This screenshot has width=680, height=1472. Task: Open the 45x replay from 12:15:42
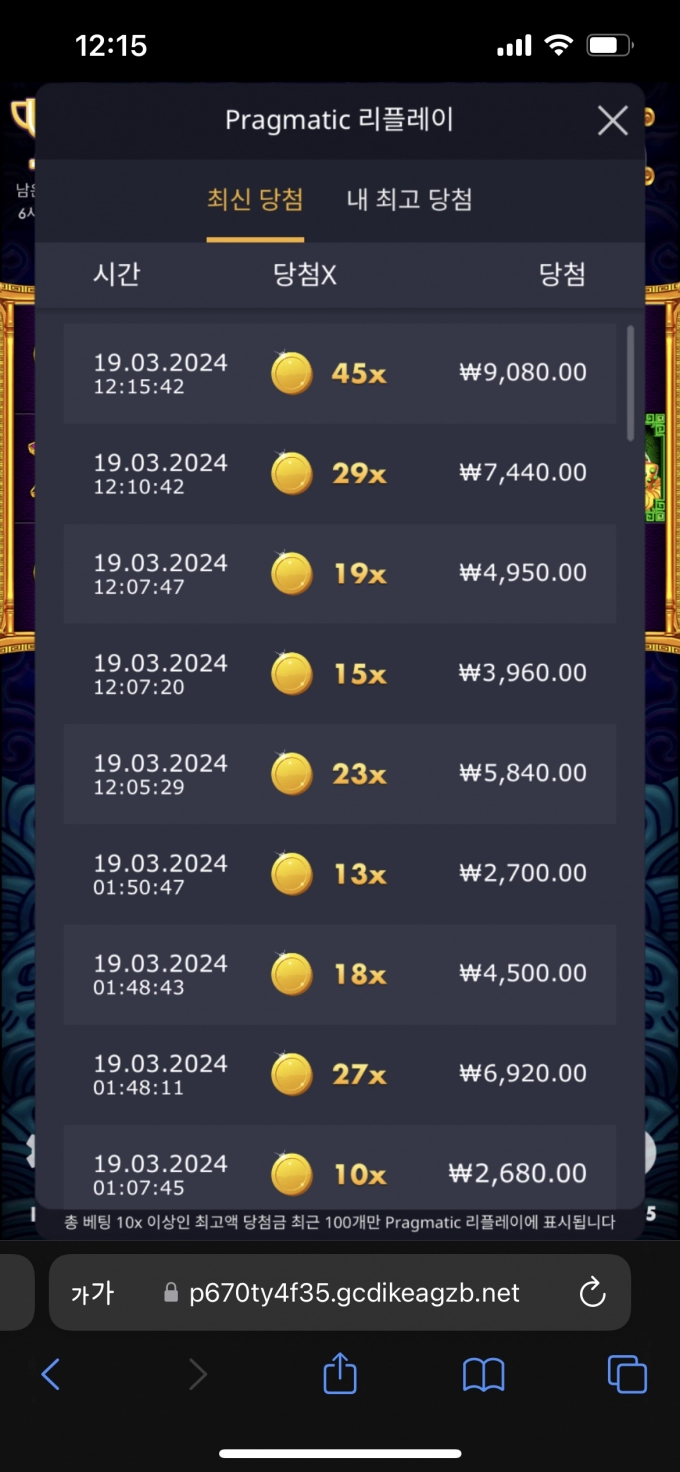(x=340, y=373)
